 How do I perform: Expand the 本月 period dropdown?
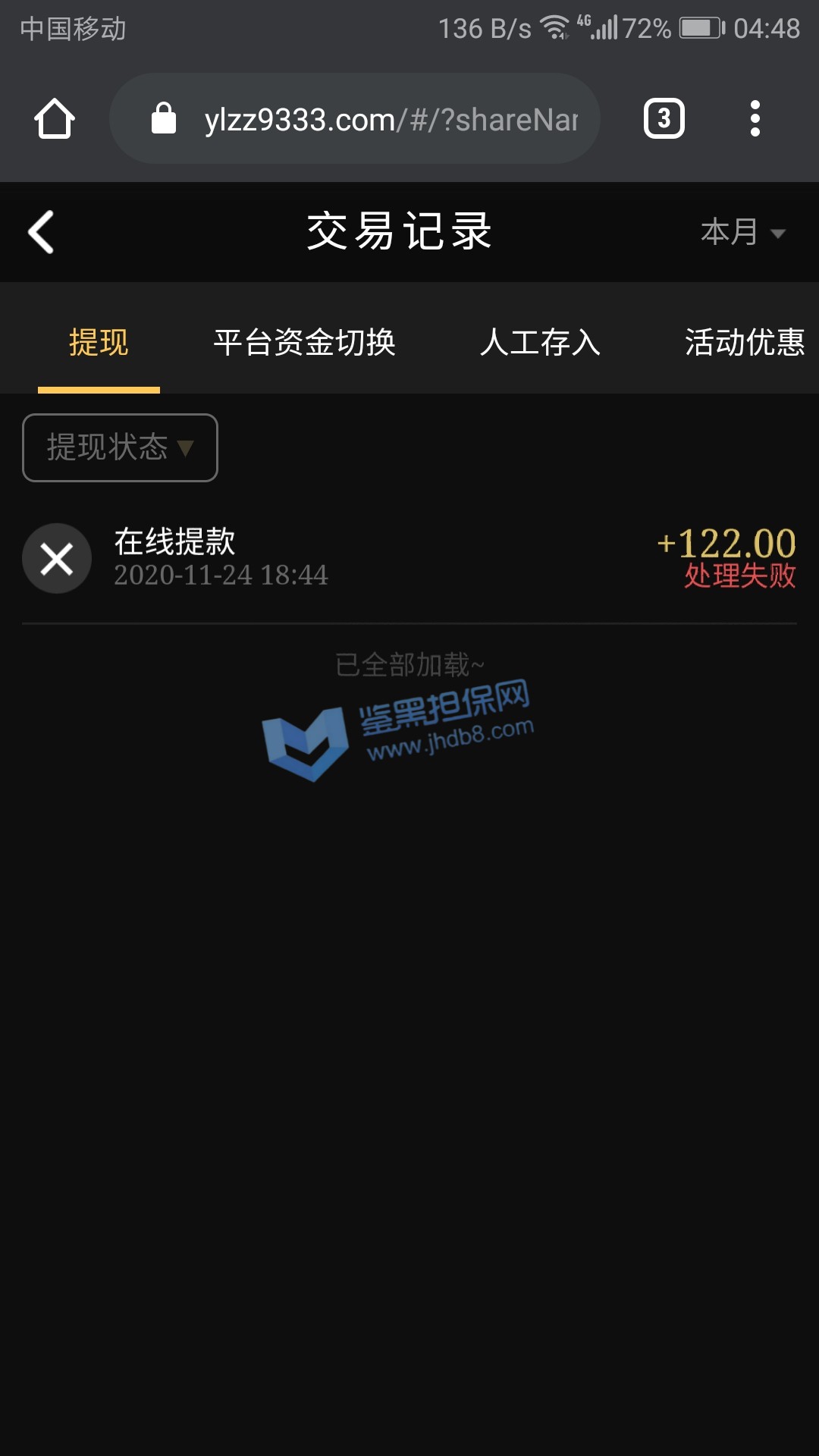(742, 232)
